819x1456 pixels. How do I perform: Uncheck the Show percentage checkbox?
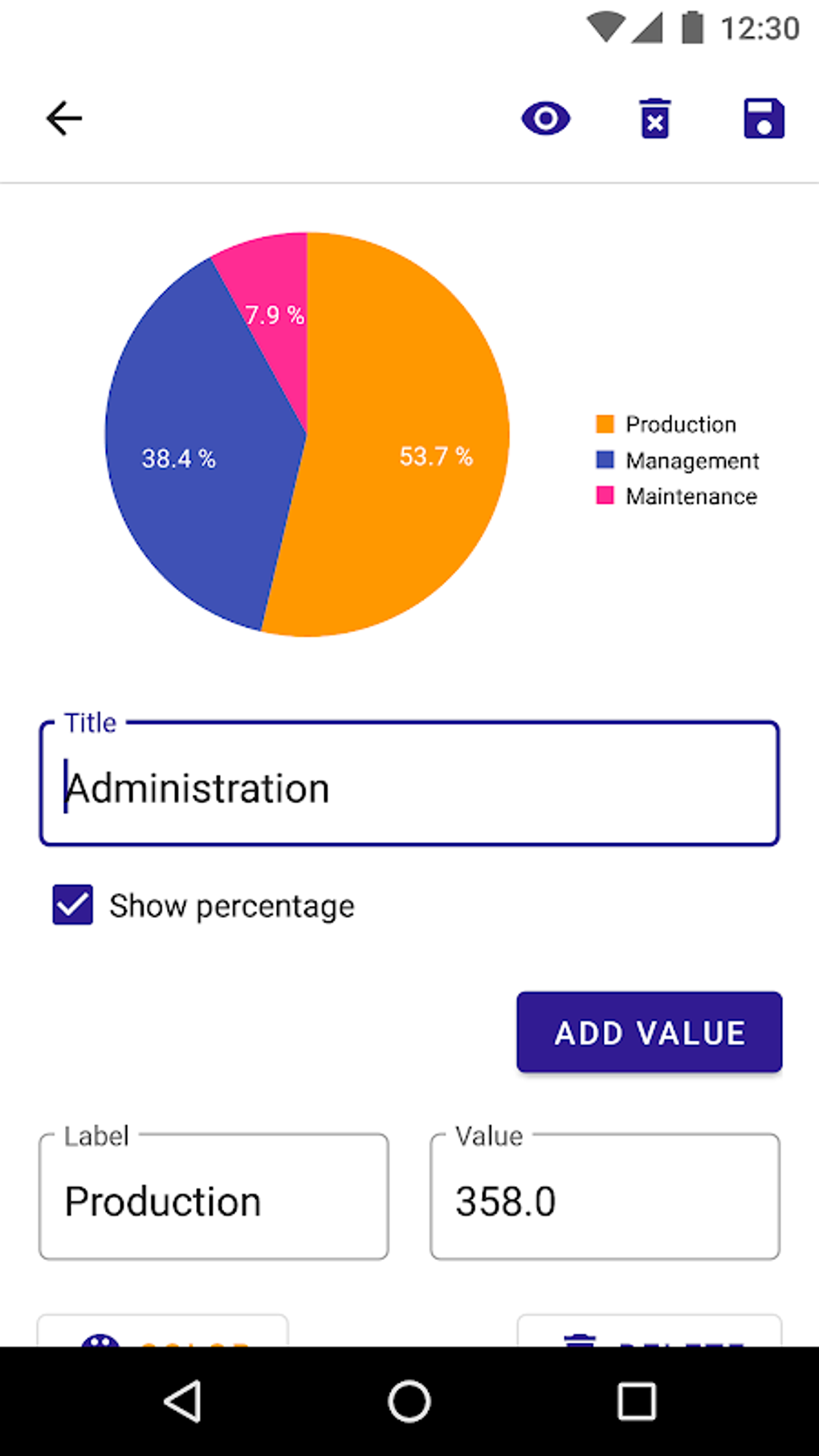[x=72, y=905]
